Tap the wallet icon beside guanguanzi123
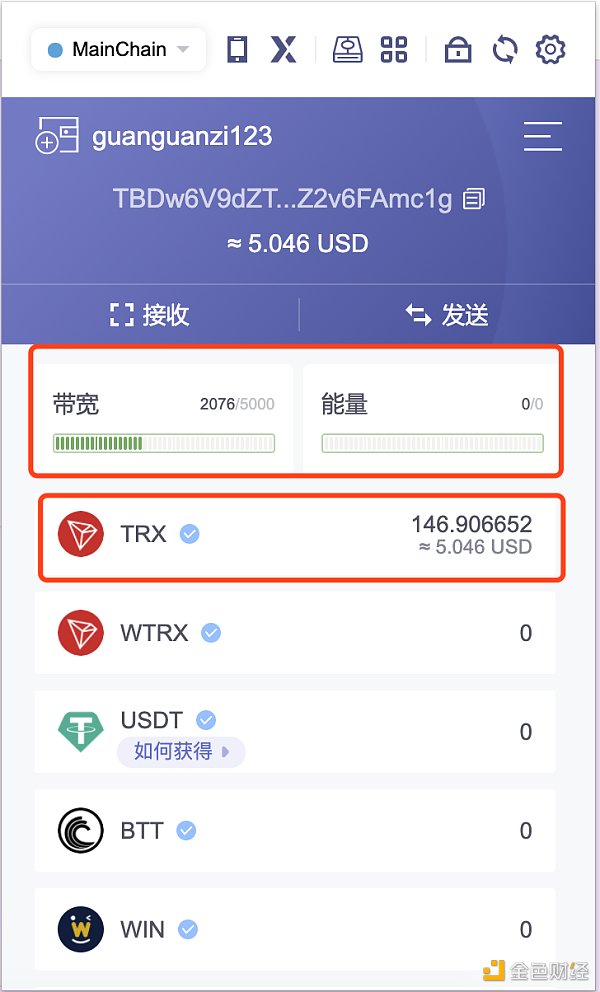 [x=57, y=136]
